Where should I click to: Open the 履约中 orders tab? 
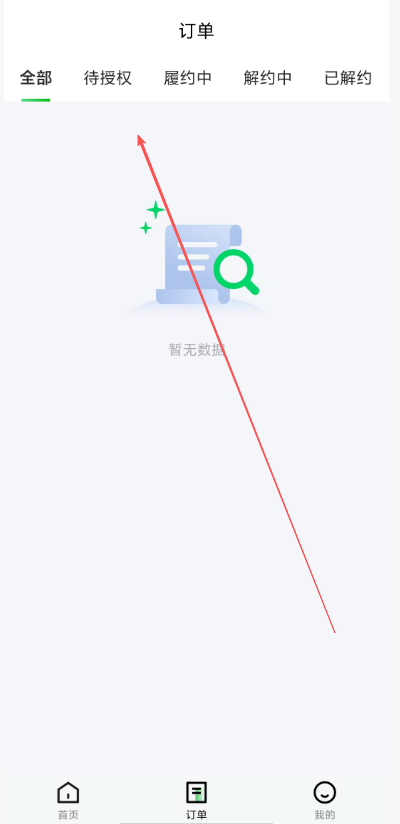(188, 78)
